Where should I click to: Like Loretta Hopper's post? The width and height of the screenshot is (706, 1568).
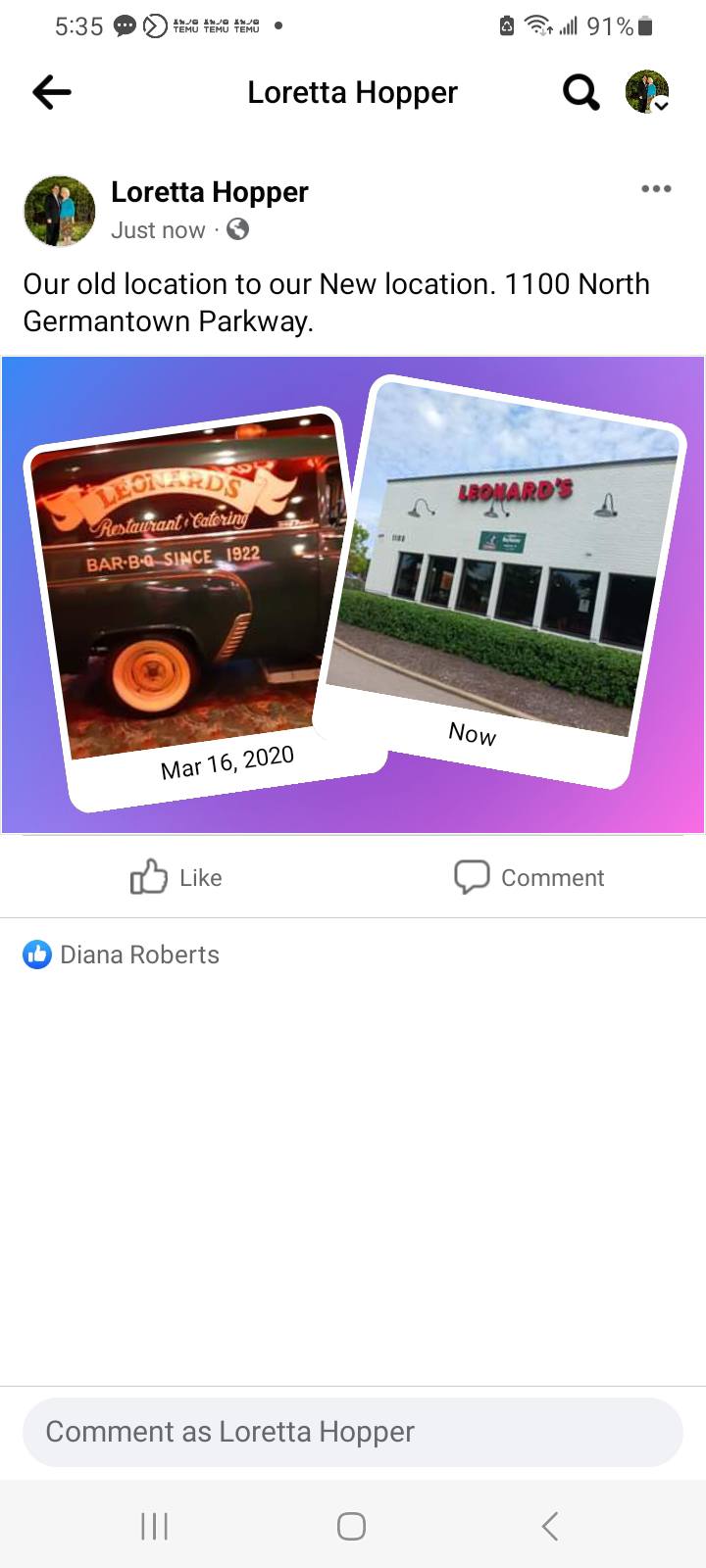click(x=176, y=877)
